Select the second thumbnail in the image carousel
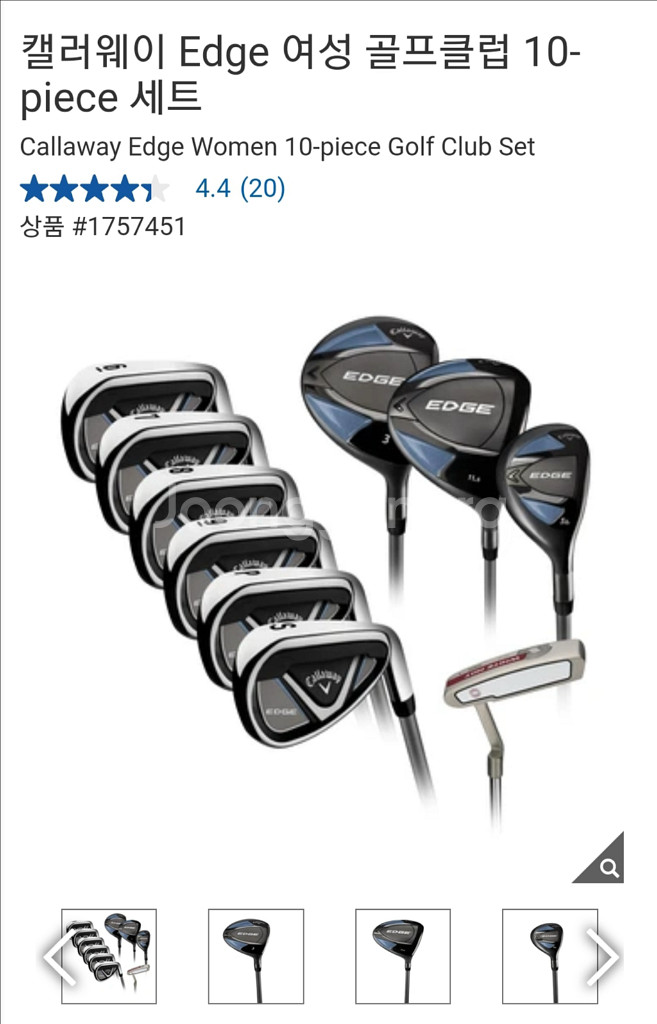Image resolution: width=657 pixels, height=1024 pixels. [x=256, y=956]
